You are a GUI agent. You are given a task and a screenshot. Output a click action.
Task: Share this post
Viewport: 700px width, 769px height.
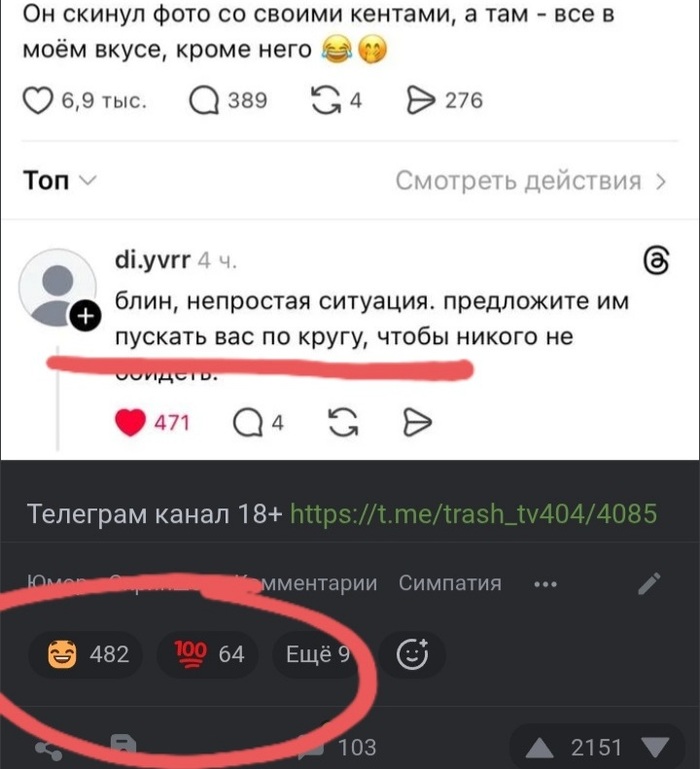[x=45, y=748]
